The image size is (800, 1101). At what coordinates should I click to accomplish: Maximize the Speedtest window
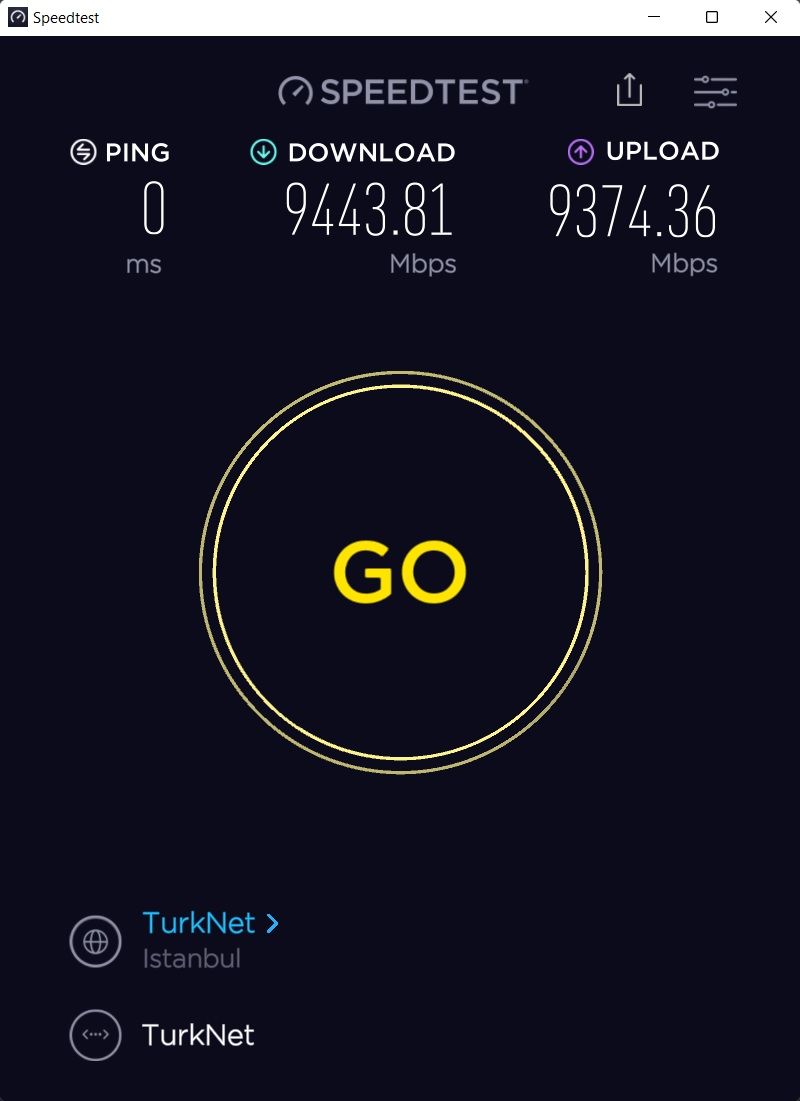[712, 17]
